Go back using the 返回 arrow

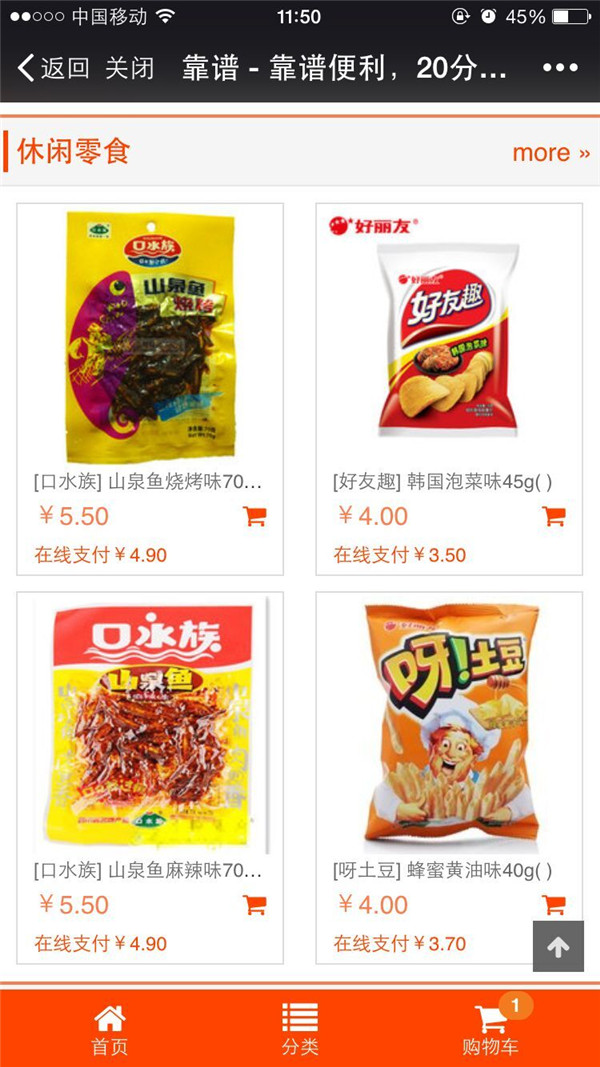pyautogui.click(x=53, y=68)
